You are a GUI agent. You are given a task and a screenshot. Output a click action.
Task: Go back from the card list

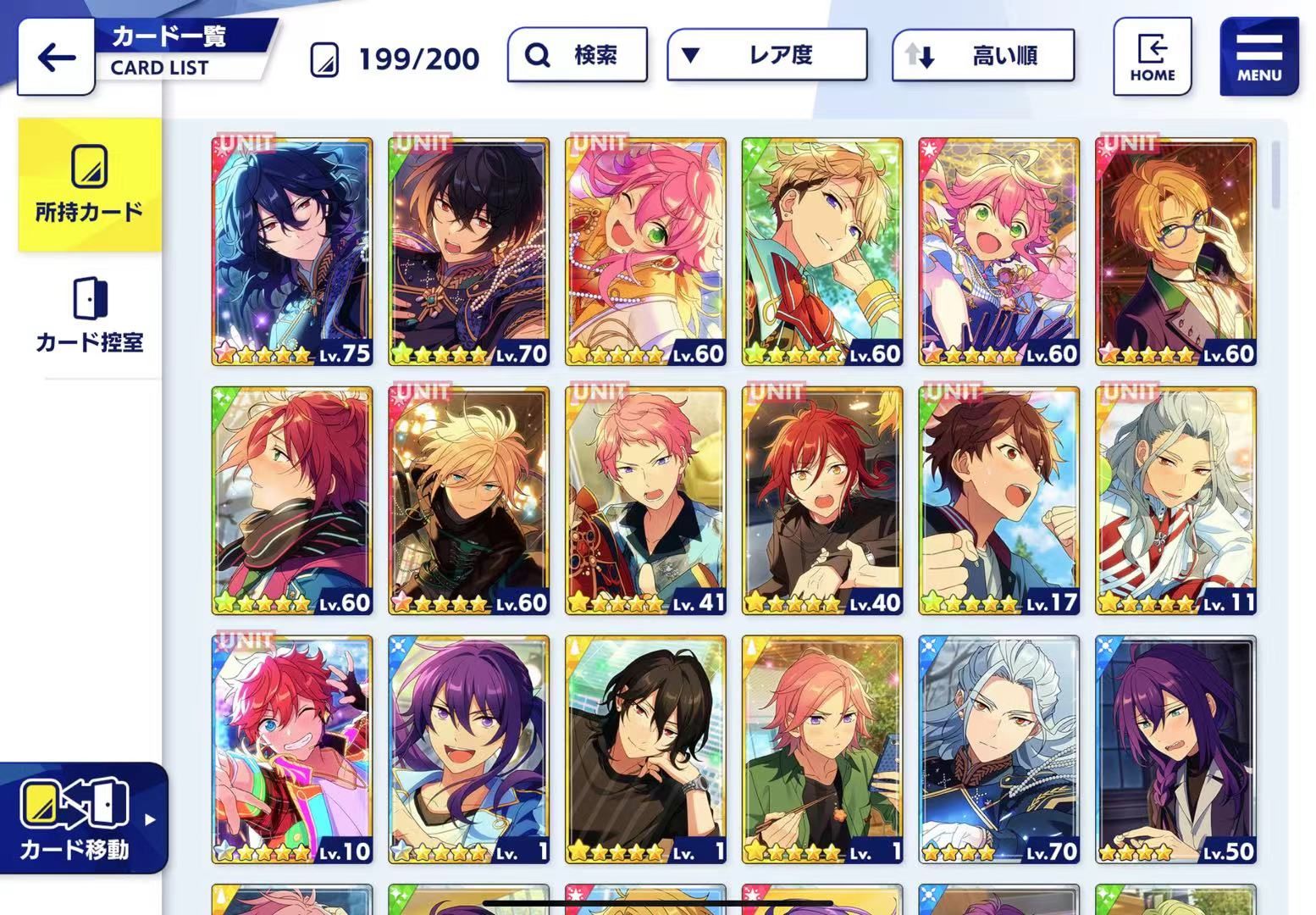point(56,58)
